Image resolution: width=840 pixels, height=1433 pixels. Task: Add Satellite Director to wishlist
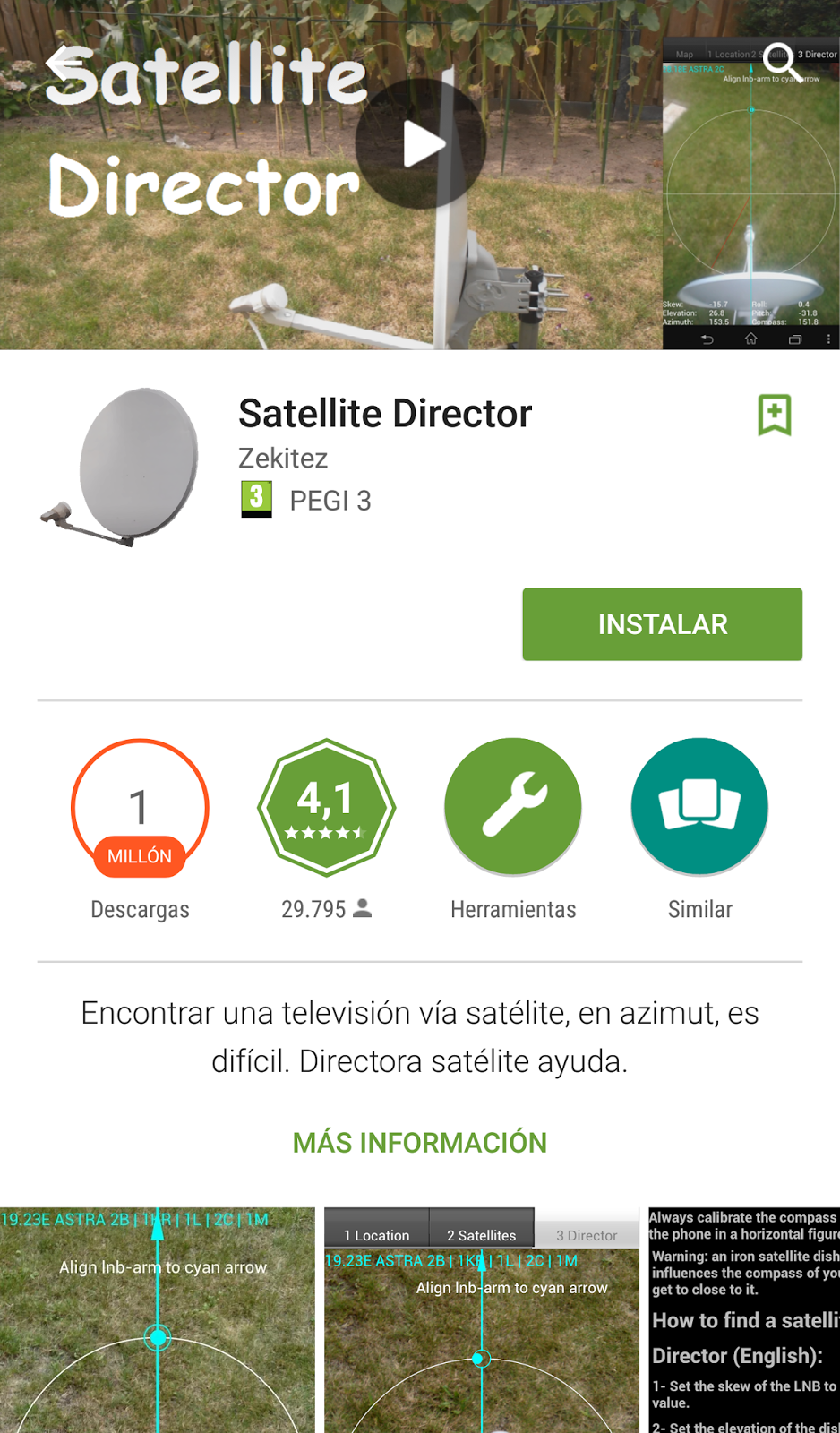pos(774,415)
